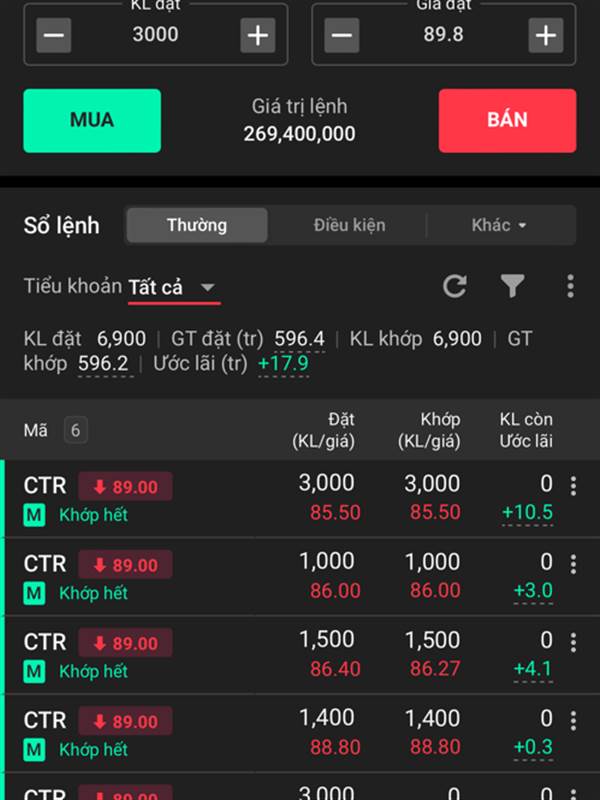Refresh the order book list
The image size is (600, 800).
point(455,287)
